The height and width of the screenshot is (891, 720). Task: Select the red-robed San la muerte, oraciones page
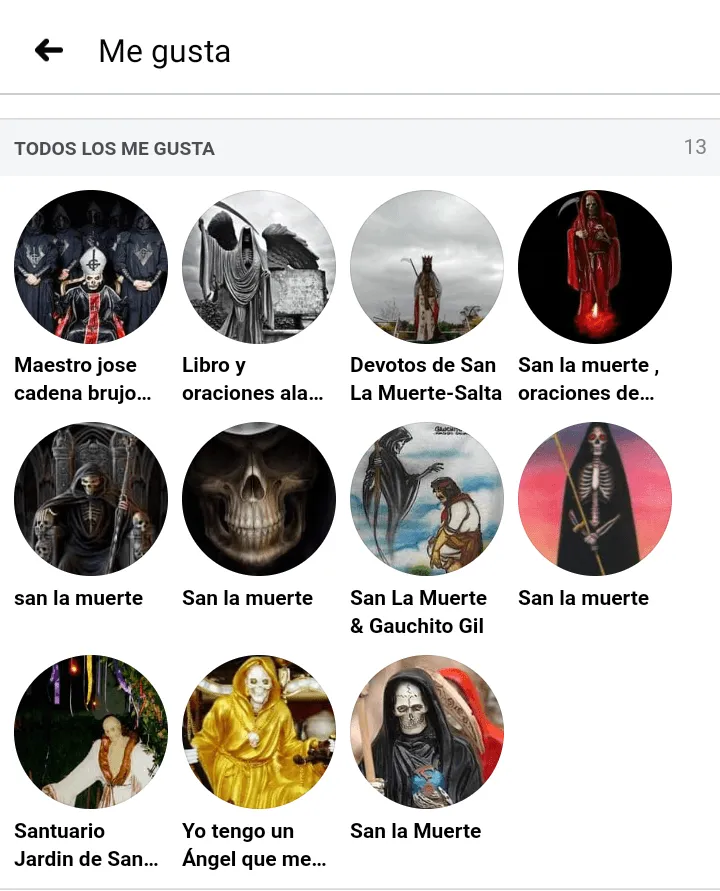tap(595, 267)
